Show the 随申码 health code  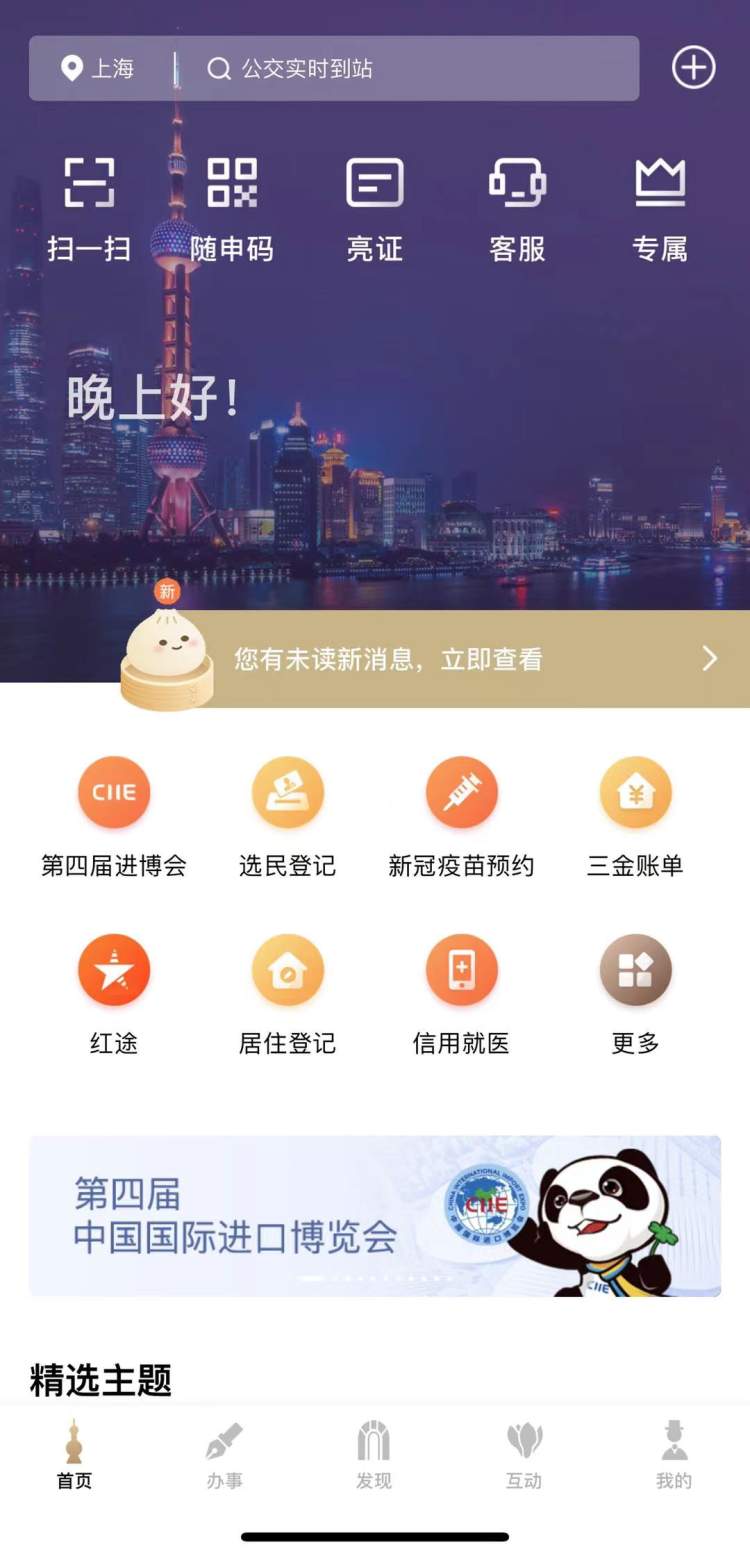[x=231, y=208]
